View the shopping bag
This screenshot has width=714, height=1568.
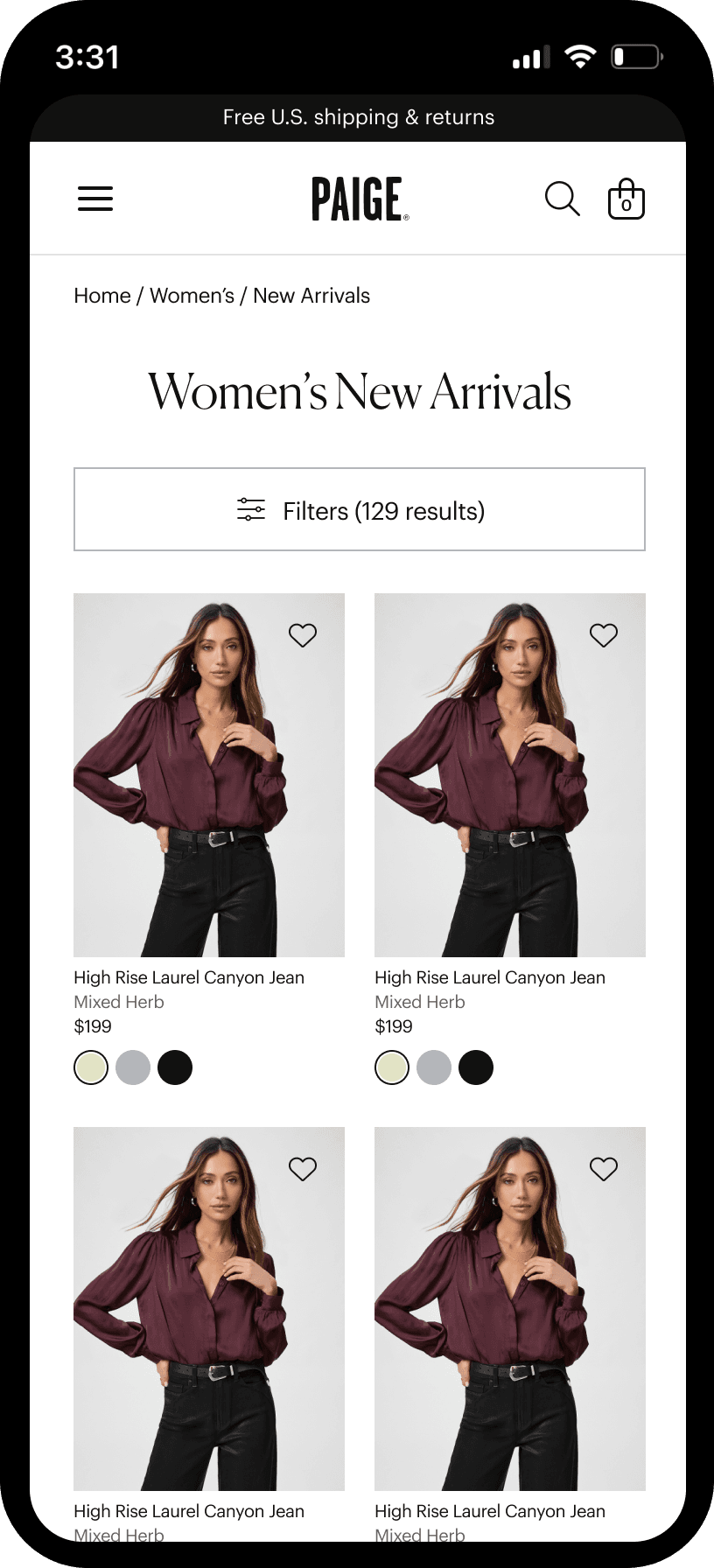(x=626, y=199)
